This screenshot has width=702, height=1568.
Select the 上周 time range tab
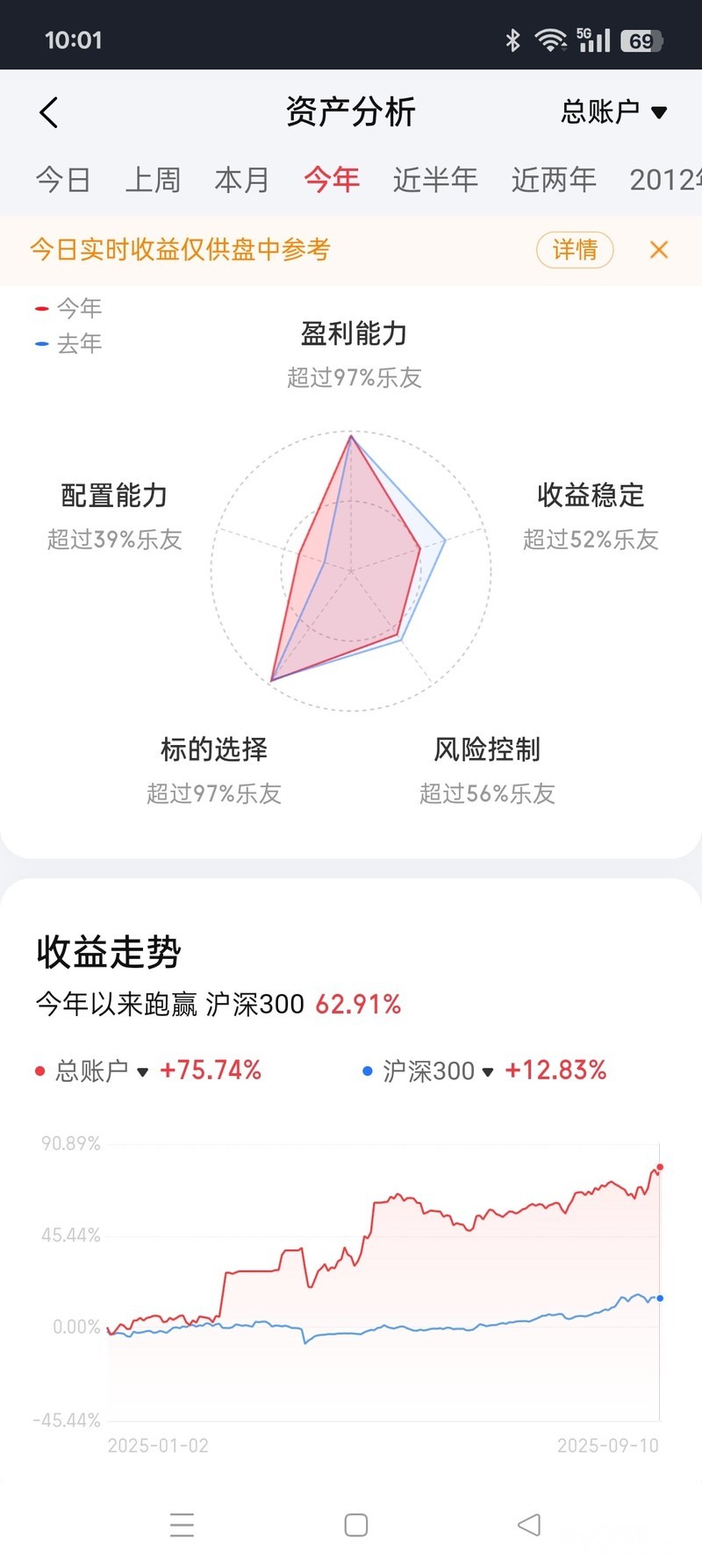[x=153, y=180]
